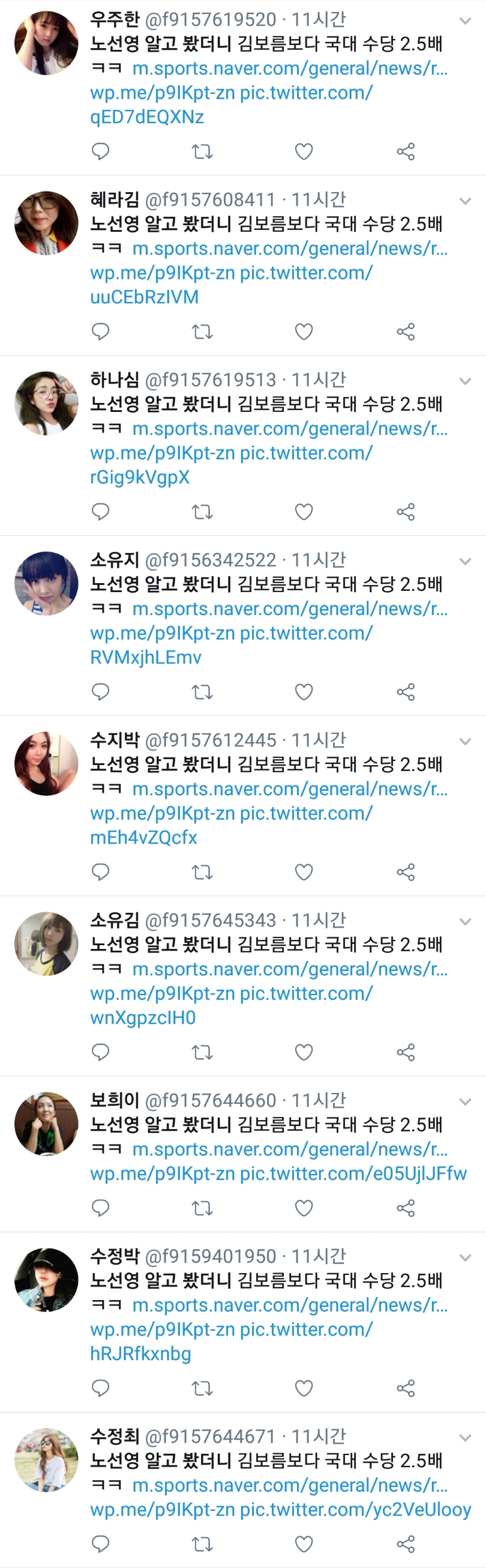Open the naver sports link in 혜라김's tweet
The height and width of the screenshot is (1568, 486).
point(290,249)
